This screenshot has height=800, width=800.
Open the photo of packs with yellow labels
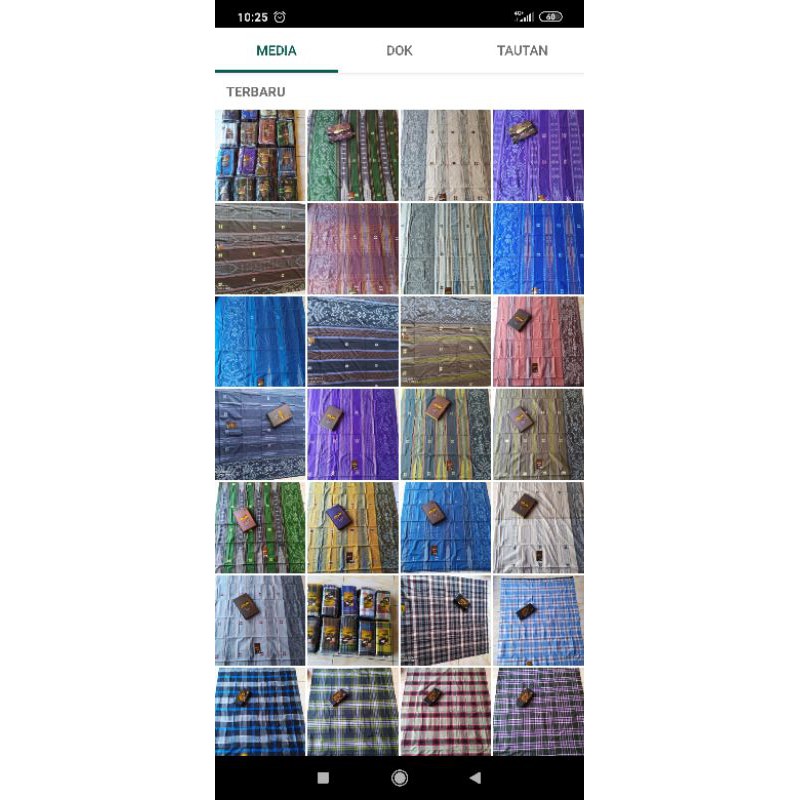pos(353,620)
